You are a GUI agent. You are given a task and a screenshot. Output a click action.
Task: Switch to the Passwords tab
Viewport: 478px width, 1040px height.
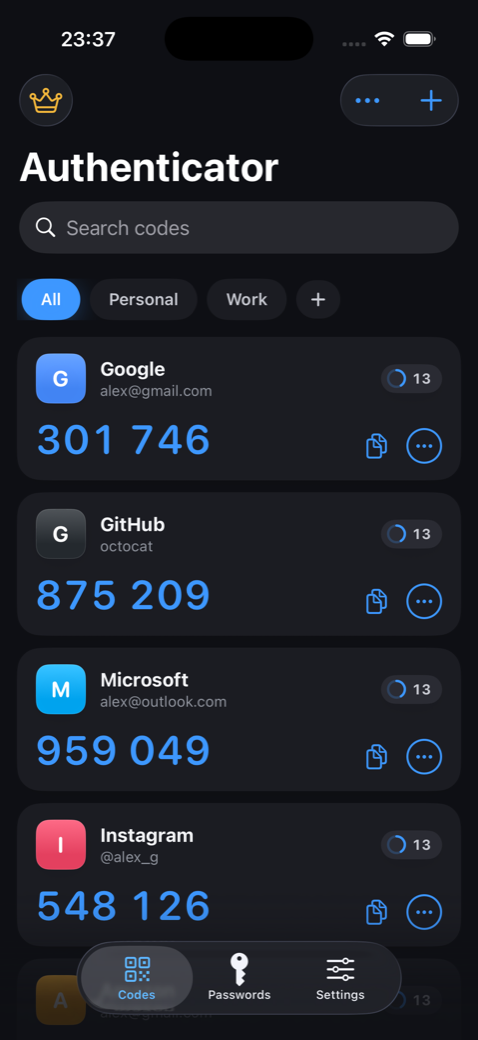coord(239,978)
